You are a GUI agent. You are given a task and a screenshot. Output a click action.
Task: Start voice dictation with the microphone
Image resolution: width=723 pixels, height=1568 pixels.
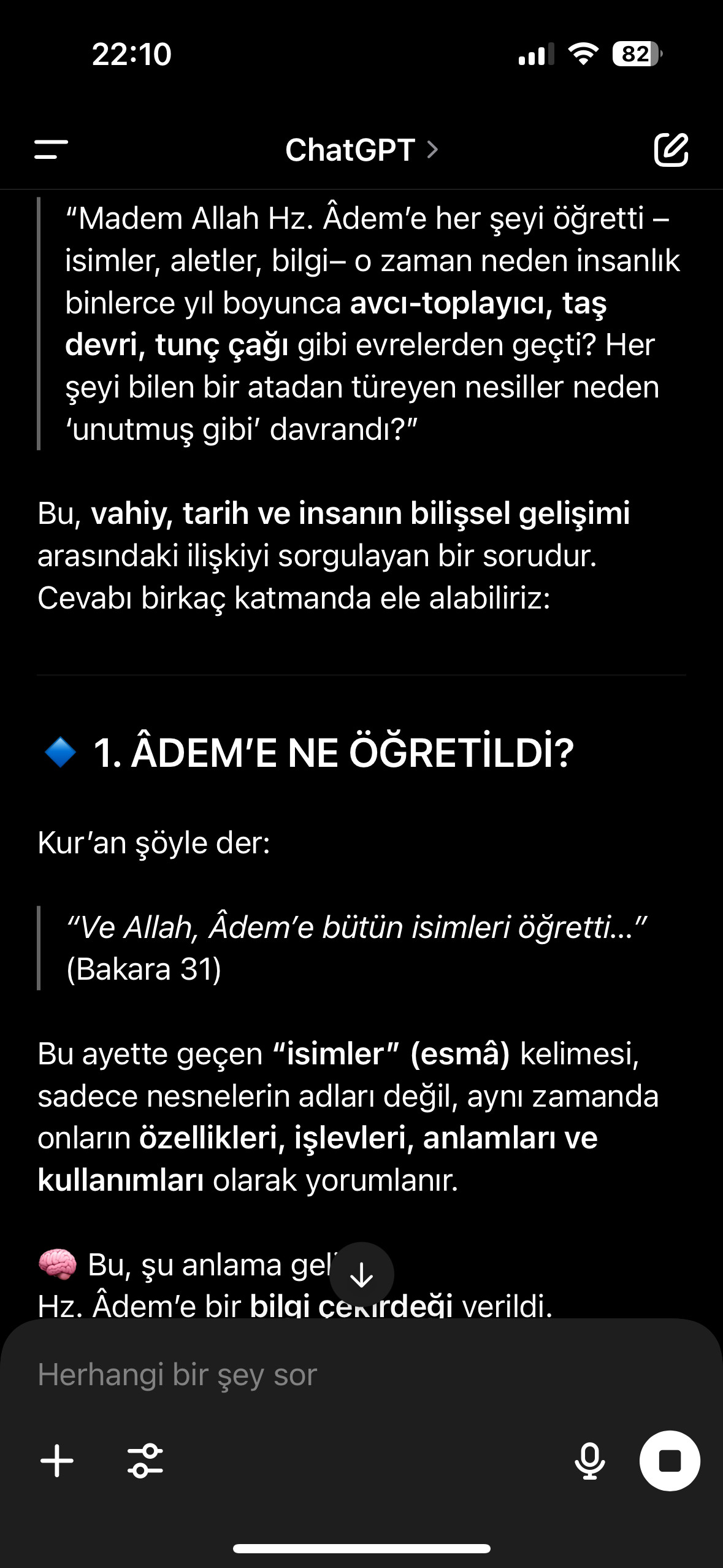pos(589,1461)
